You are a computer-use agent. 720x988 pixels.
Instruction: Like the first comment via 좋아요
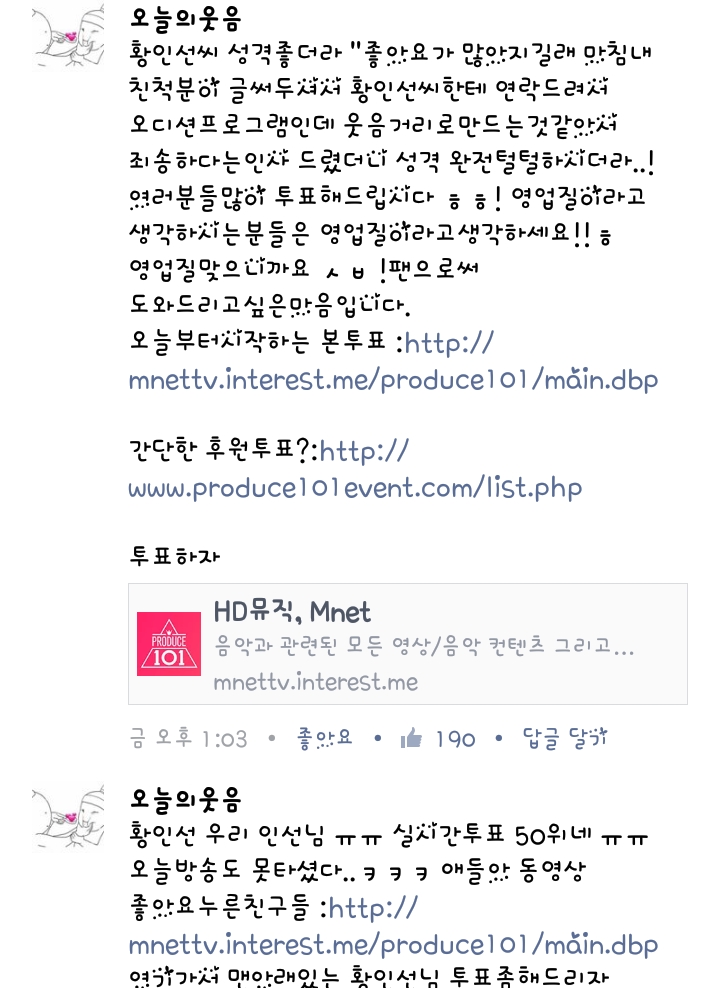pyautogui.click(x=325, y=739)
